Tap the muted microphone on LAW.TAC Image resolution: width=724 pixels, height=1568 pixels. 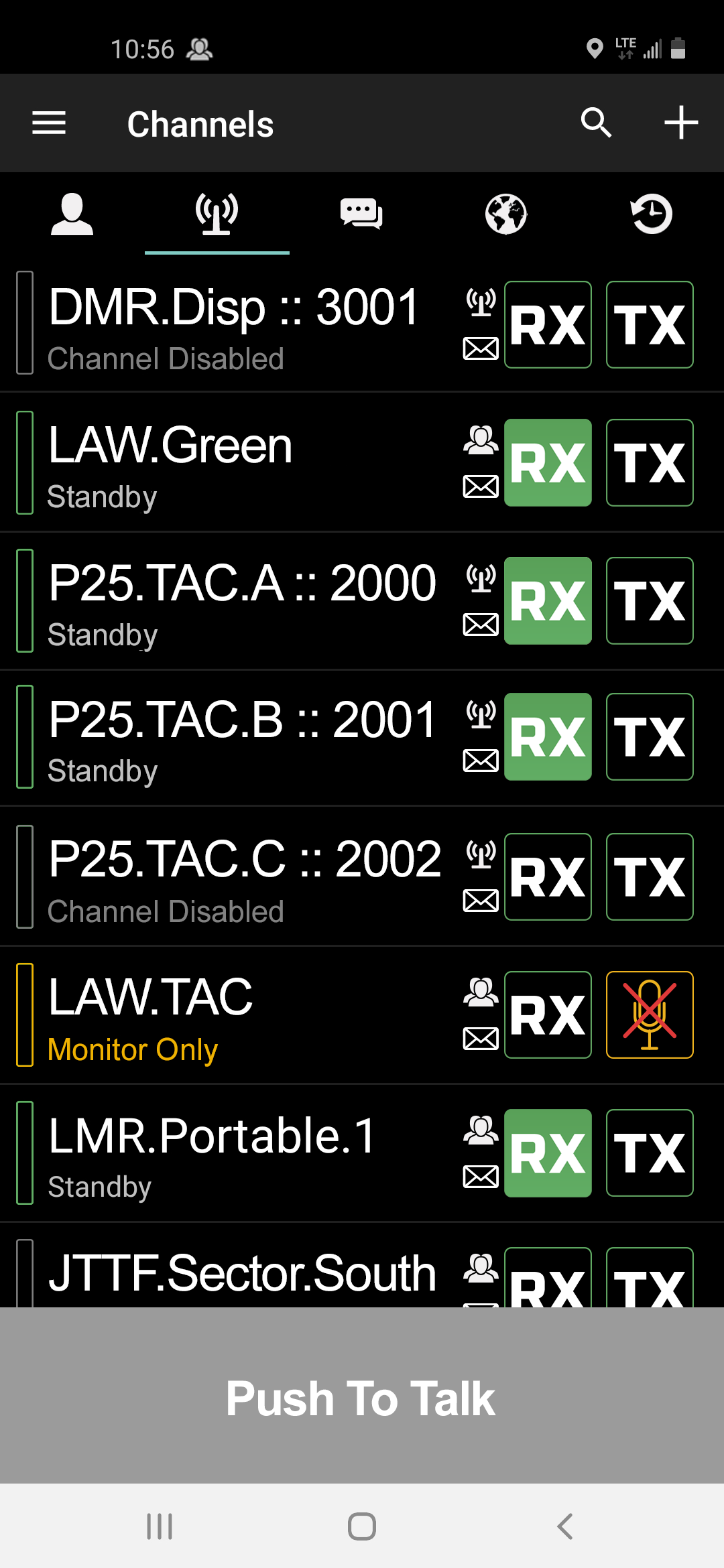tap(650, 1015)
